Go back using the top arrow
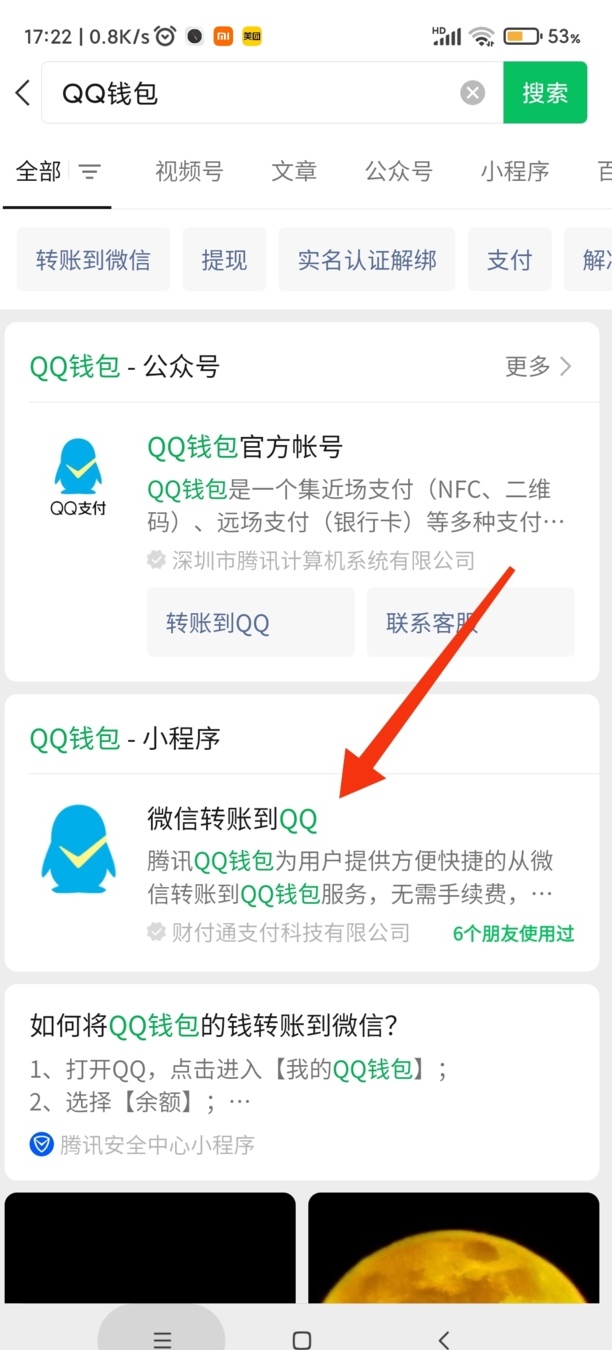The image size is (612, 1350). [x=23, y=94]
